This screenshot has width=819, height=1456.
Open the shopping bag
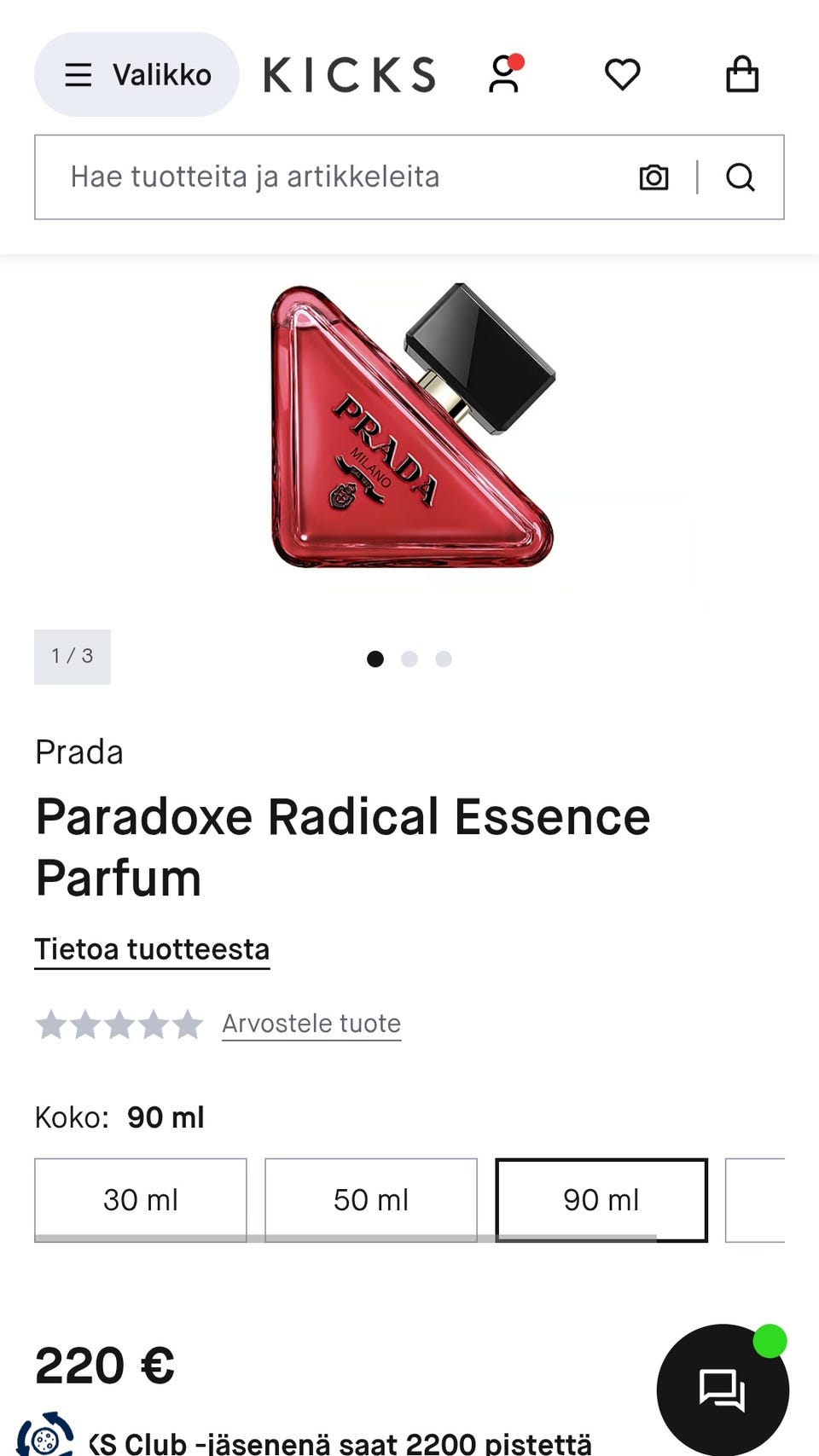click(x=741, y=75)
